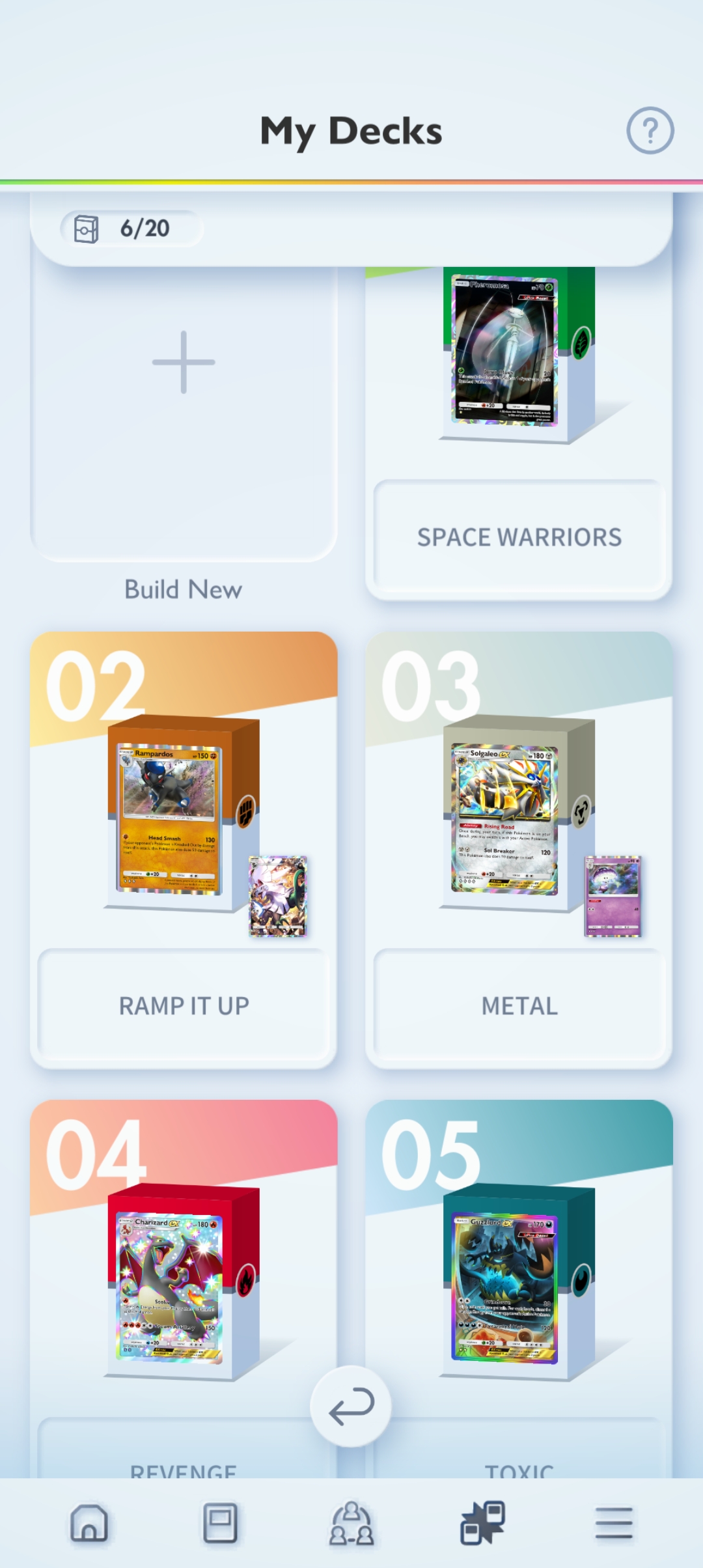Open the help question mark icon
Image resolution: width=703 pixels, height=1568 pixels.
[650, 130]
